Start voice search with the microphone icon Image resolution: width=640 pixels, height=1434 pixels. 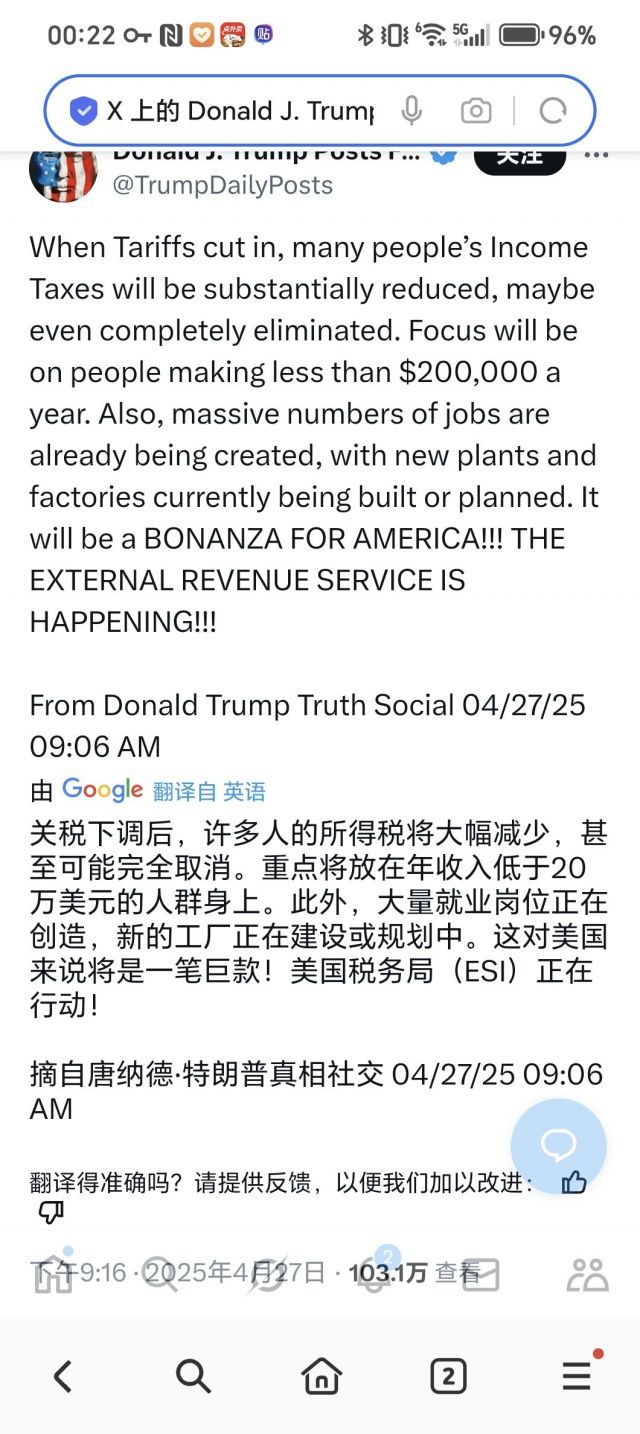coord(411,111)
